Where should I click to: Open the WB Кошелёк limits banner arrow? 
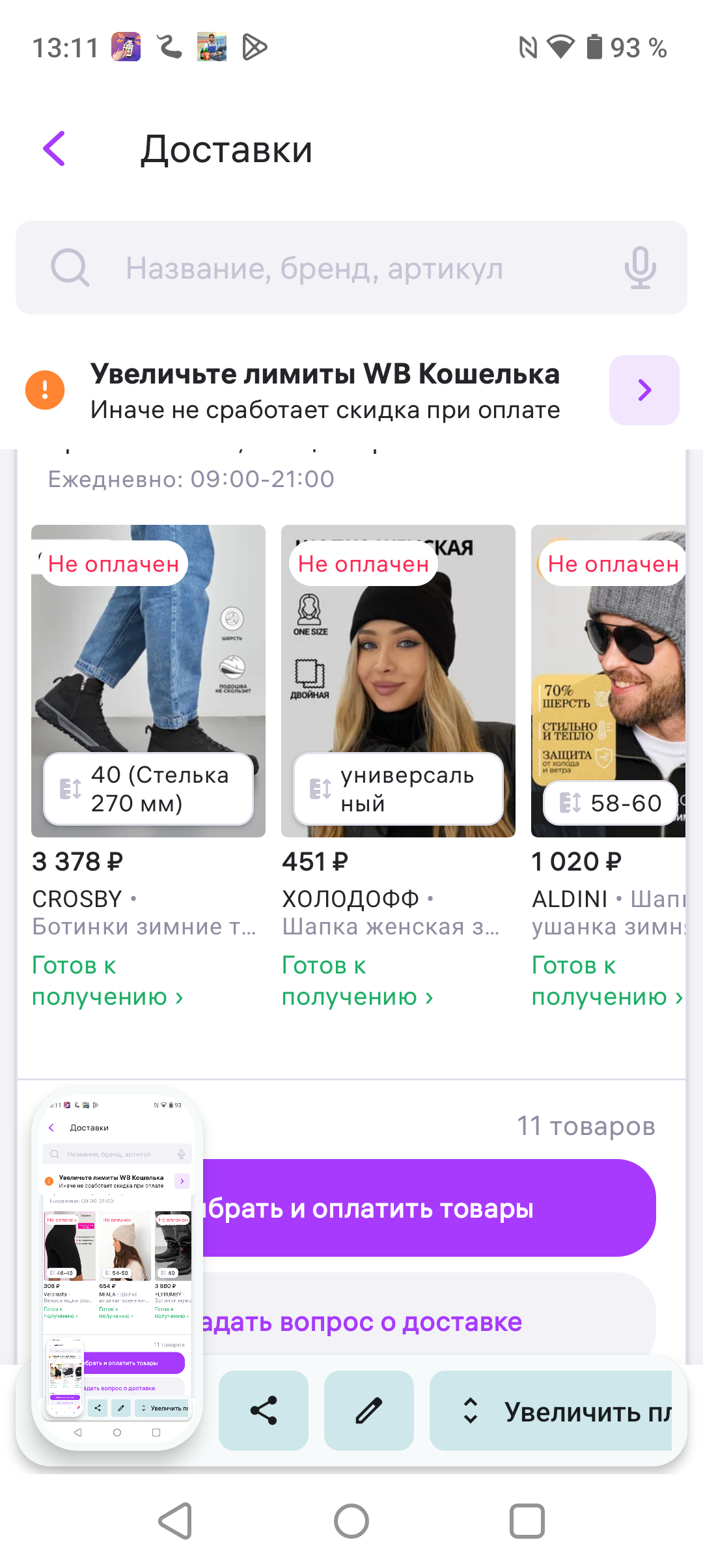pyautogui.click(x=644, y=390)
